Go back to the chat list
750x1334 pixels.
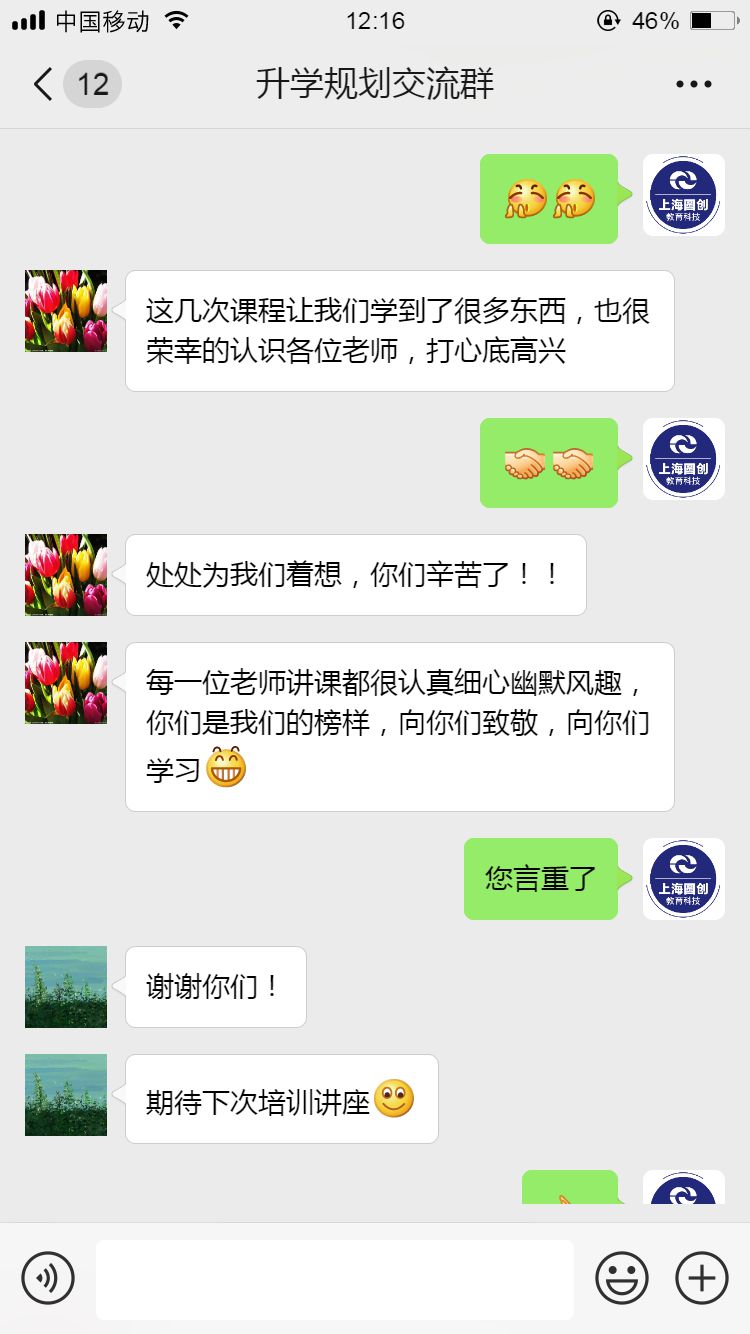44,84
